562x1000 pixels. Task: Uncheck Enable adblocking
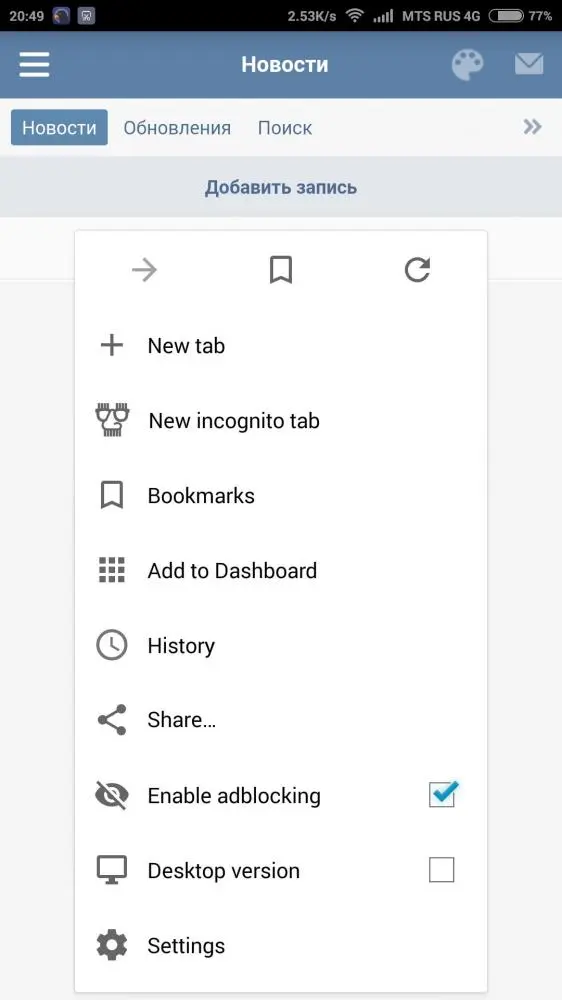(x=442, y=795)
